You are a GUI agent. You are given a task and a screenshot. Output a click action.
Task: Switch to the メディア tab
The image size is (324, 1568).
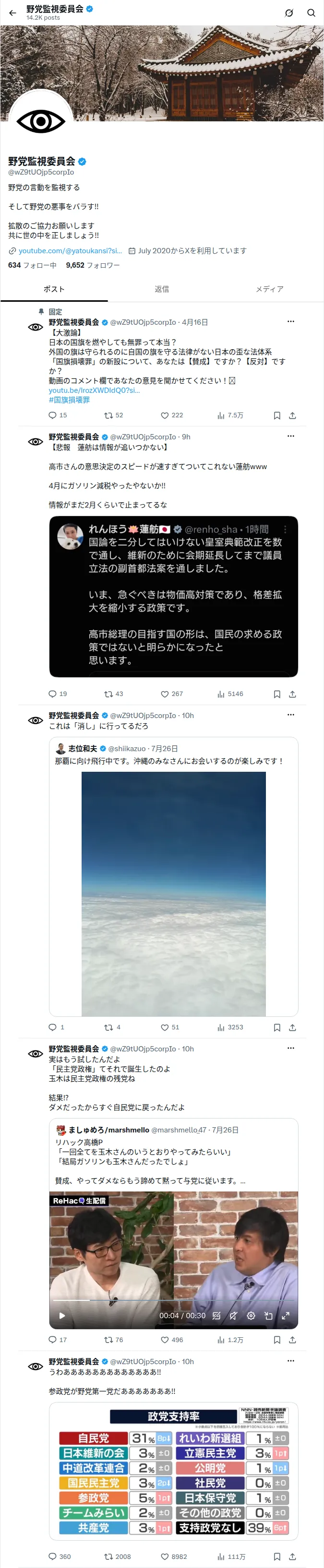[x=269, y=289]
